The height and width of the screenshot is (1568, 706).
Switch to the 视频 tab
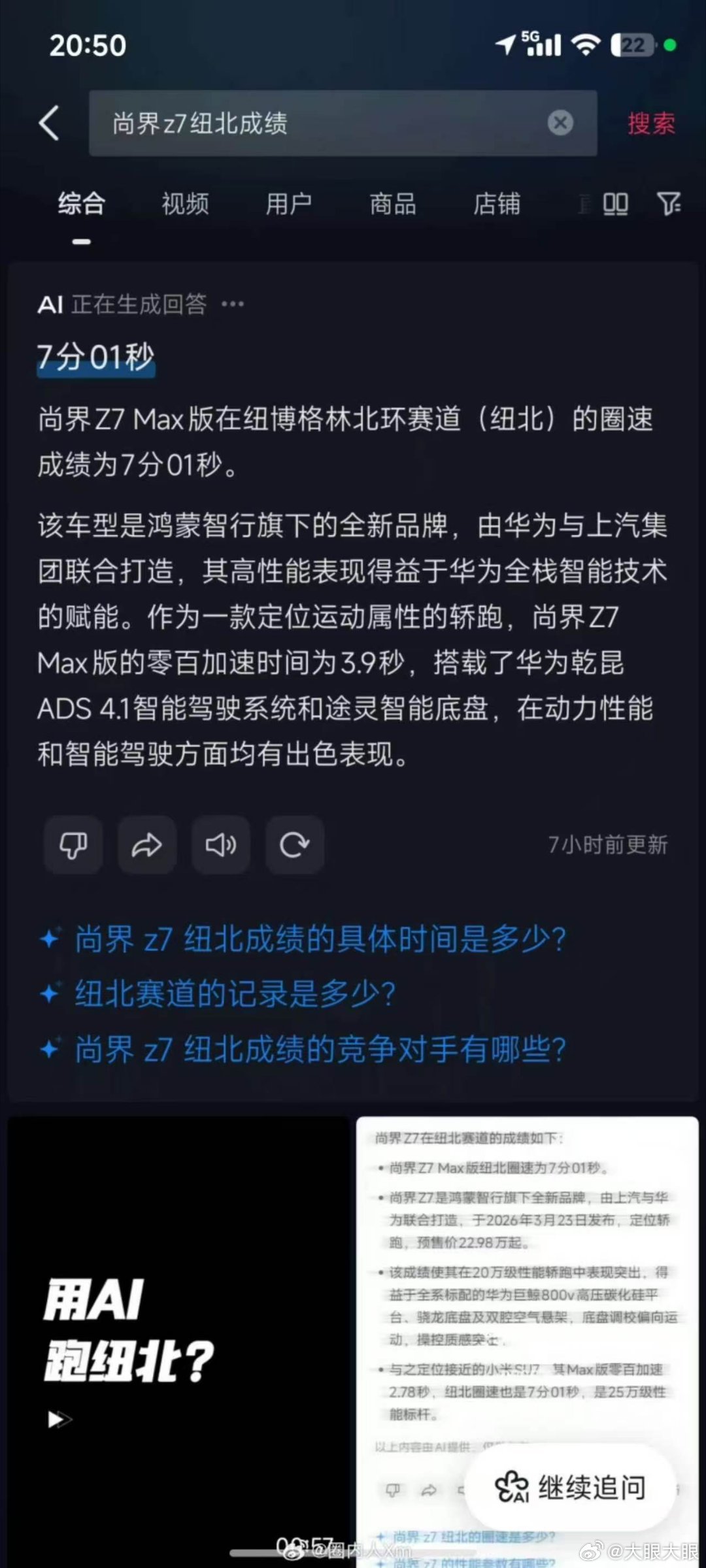click(x=185, y=205)
